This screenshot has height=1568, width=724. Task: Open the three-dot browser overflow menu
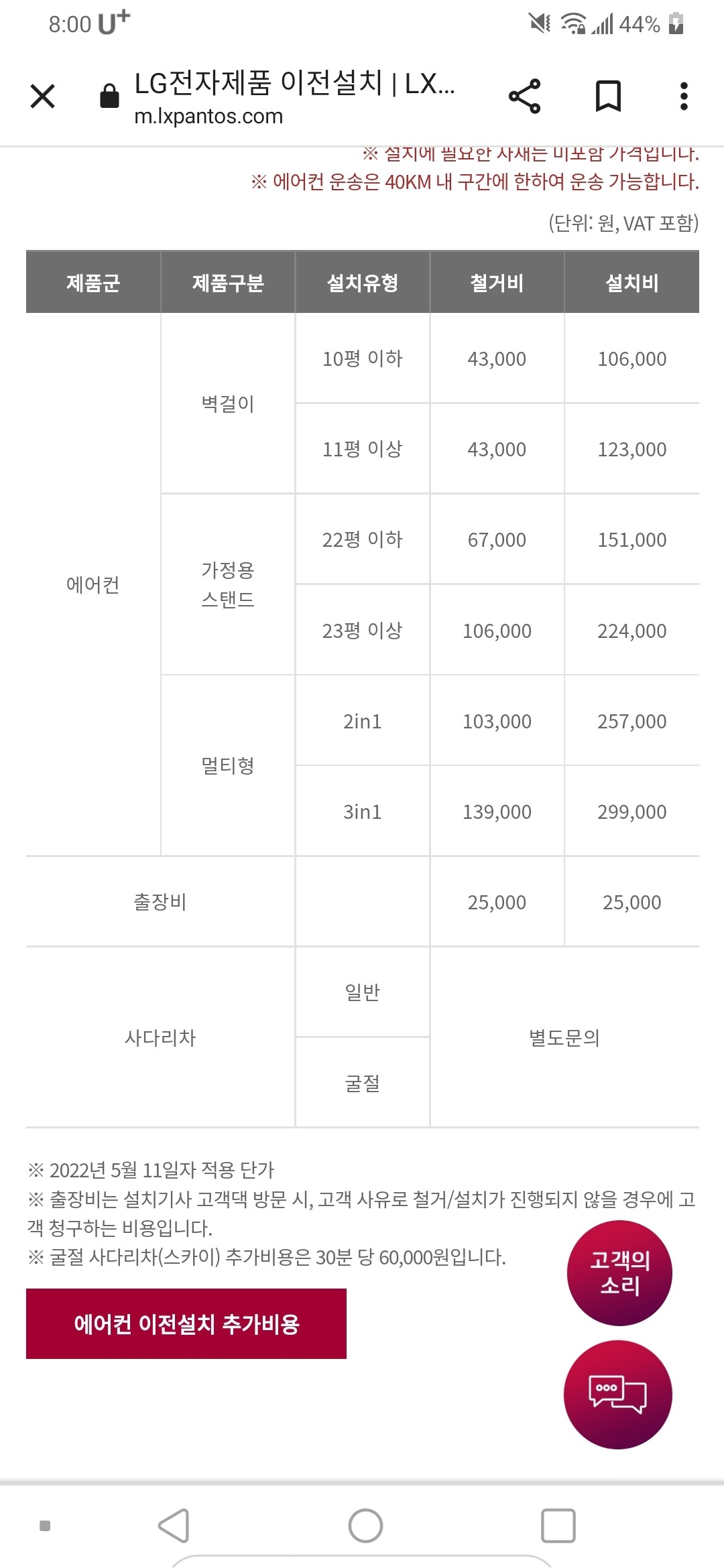tap(682, 96)
